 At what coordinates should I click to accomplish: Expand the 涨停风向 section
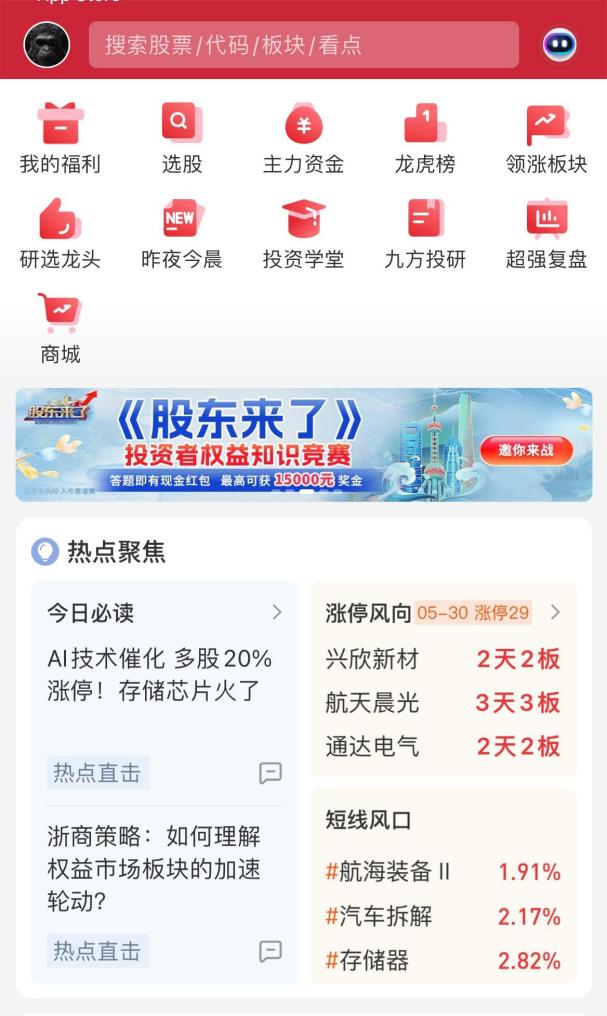(555, 613)
